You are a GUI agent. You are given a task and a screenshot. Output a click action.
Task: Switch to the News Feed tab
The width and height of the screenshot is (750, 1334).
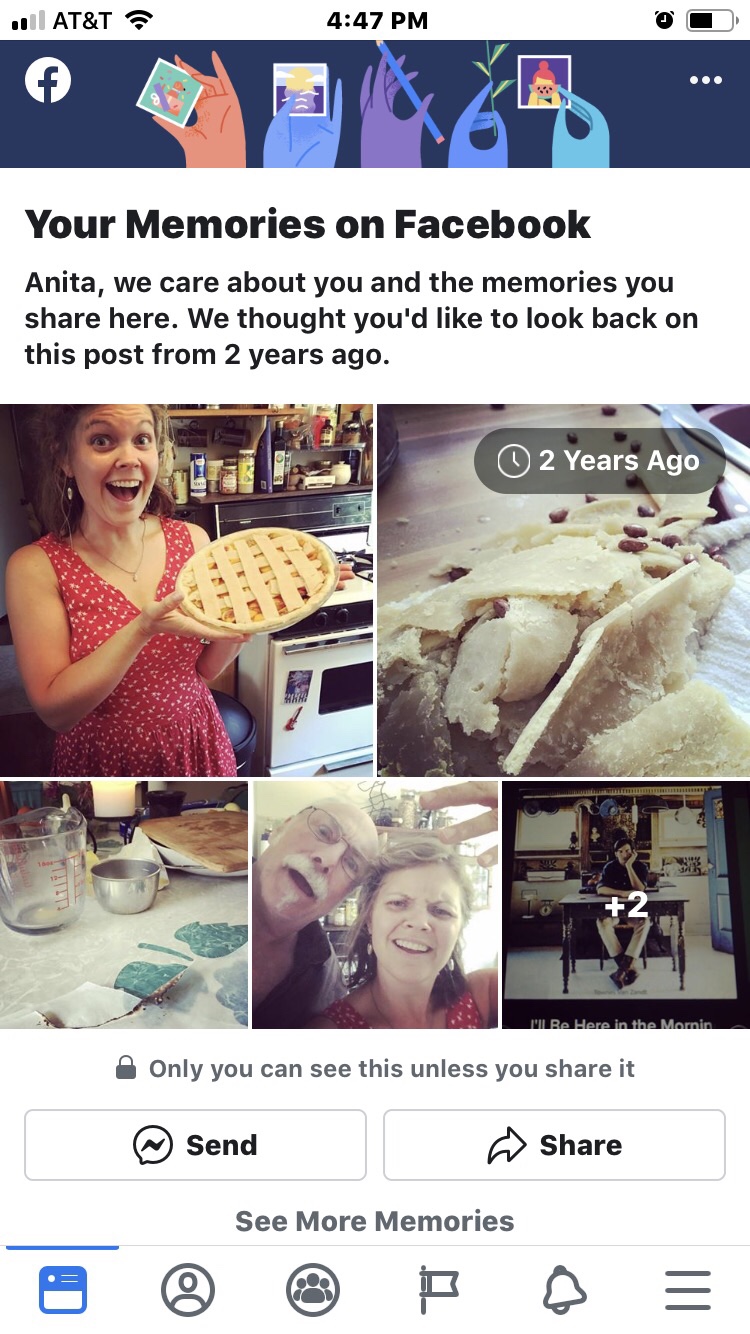point(63,1290)
